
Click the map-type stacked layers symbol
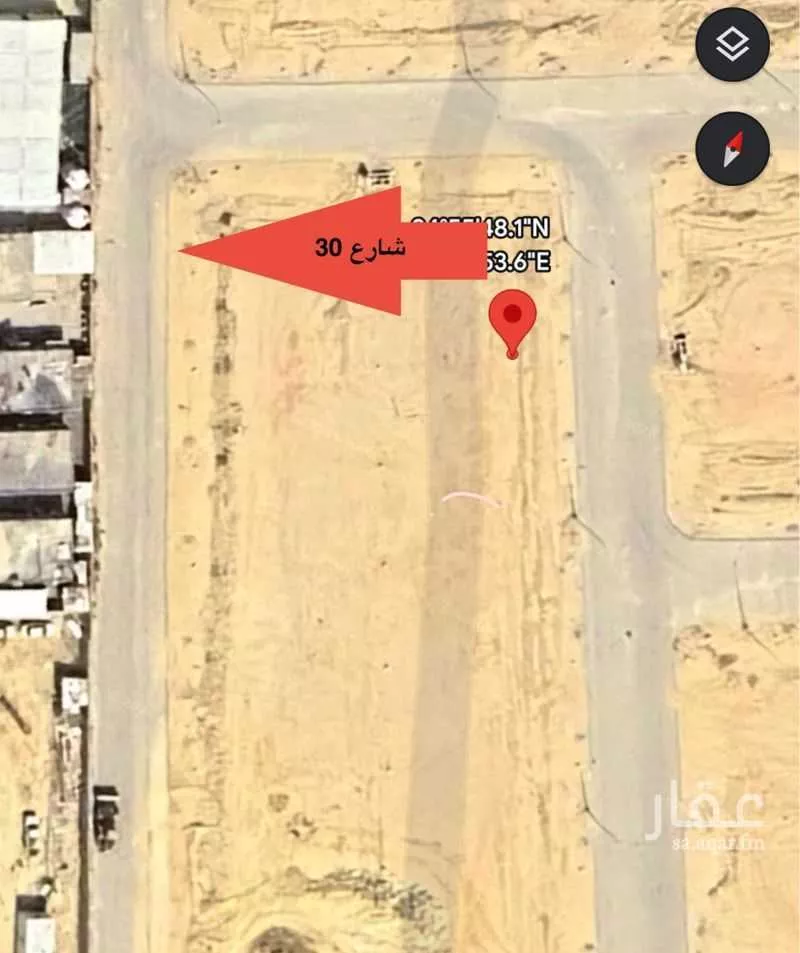pos(731,43)
